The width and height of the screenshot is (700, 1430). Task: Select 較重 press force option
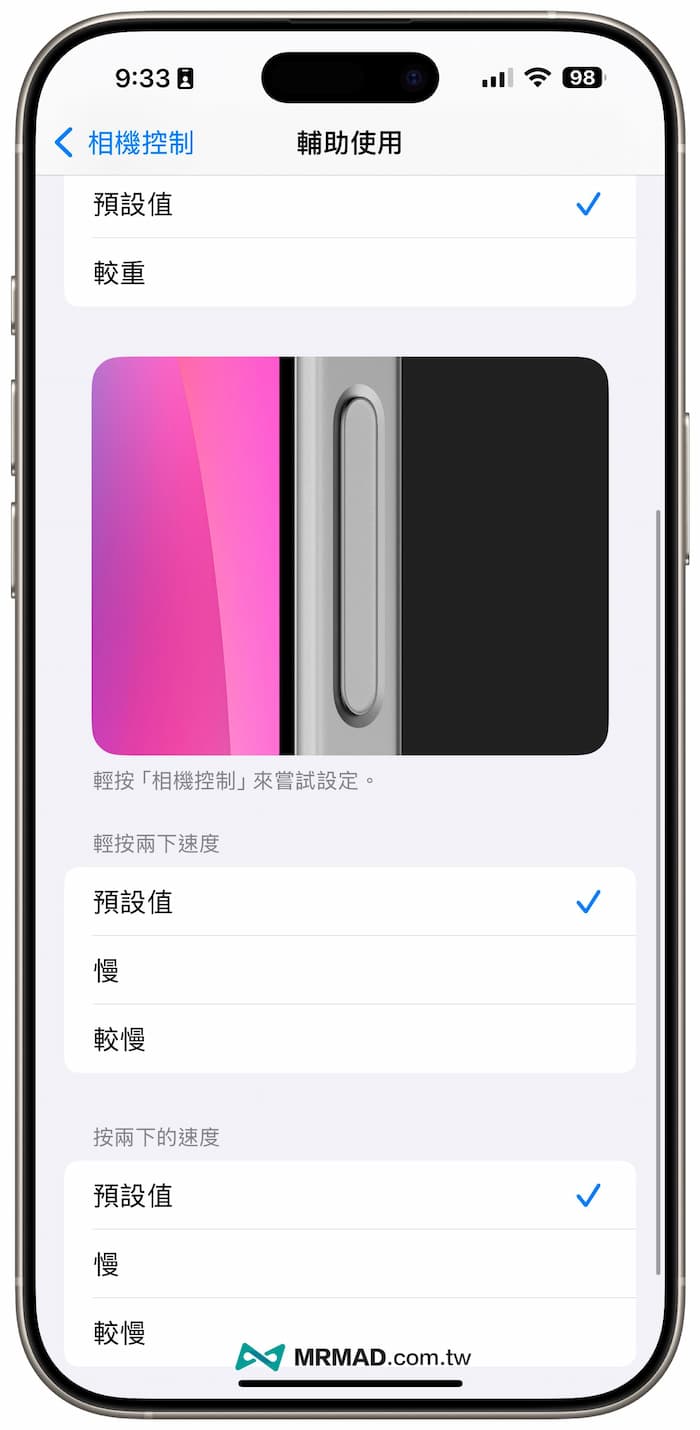point(349,273)
